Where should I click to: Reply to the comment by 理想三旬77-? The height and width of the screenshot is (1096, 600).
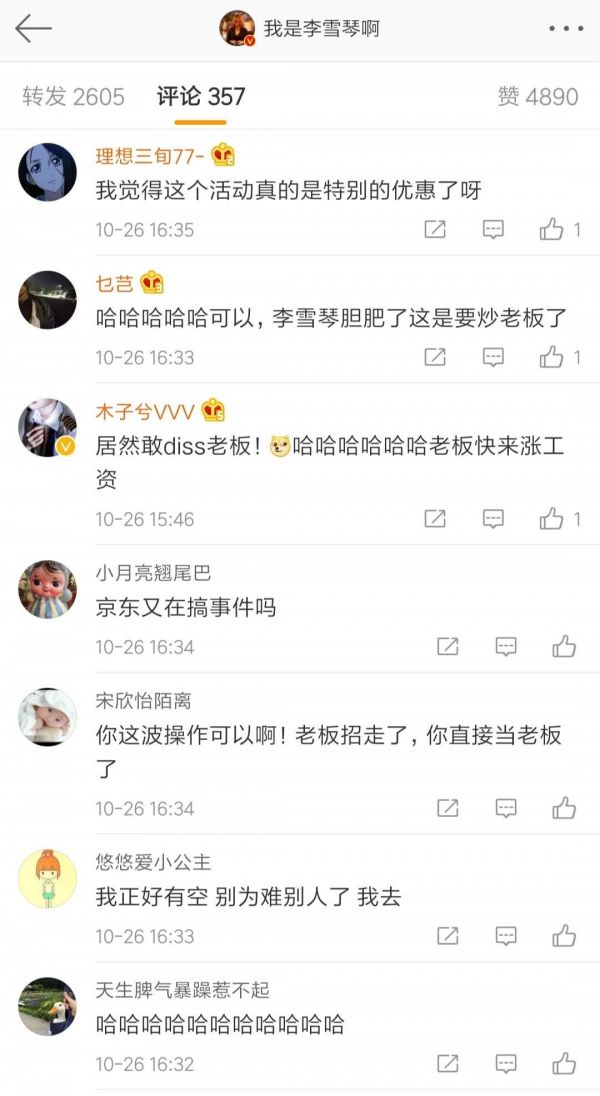[493, 230]
